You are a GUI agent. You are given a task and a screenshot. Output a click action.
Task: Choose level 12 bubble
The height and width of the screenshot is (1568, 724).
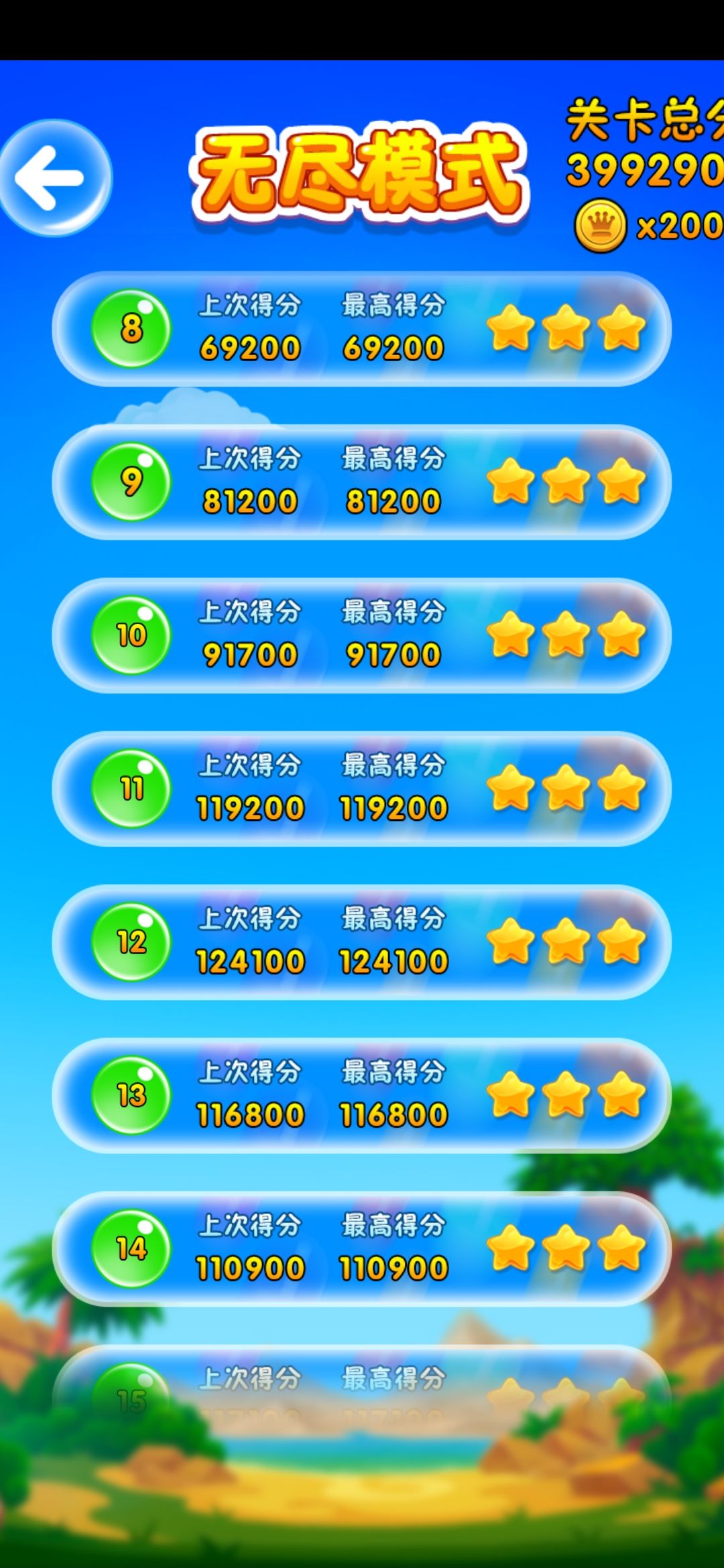click(132, 943)
